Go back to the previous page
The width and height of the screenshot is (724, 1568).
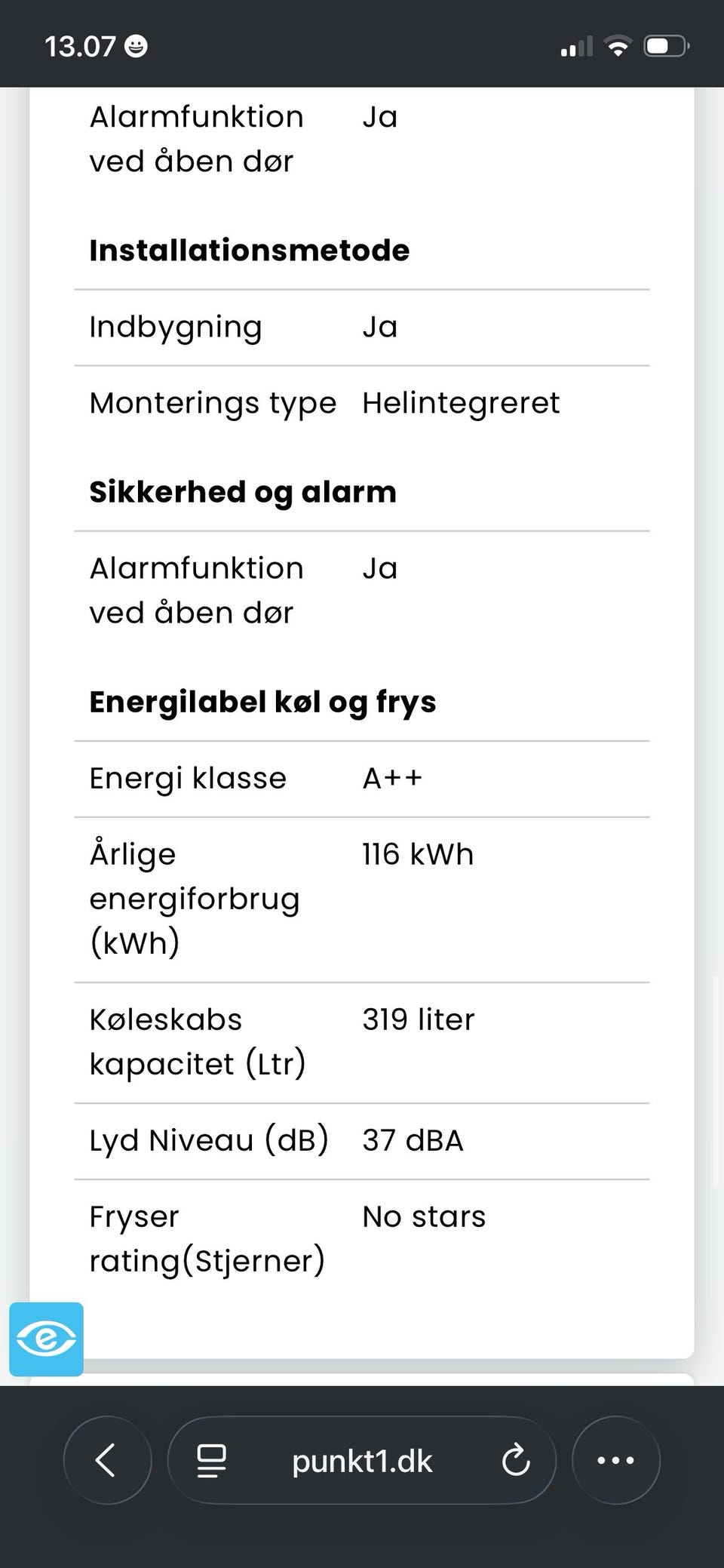[106, 1460]
